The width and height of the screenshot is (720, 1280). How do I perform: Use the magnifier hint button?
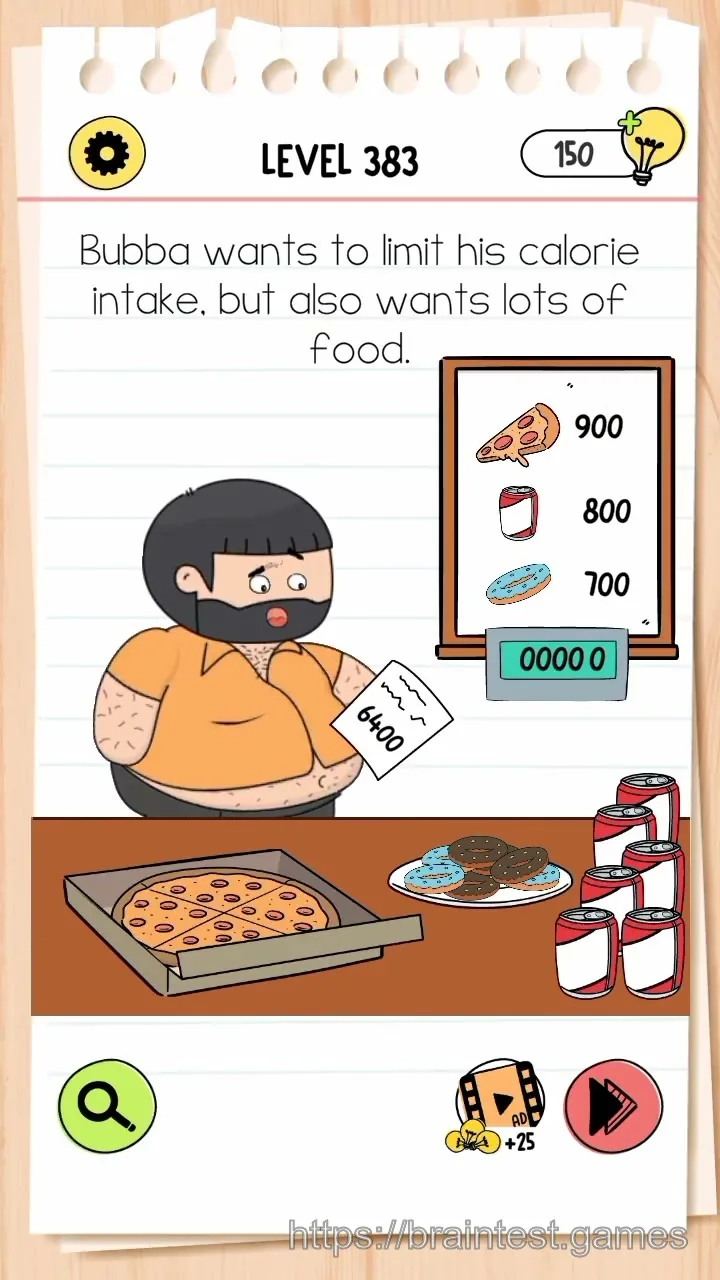tap(107, 1106)
